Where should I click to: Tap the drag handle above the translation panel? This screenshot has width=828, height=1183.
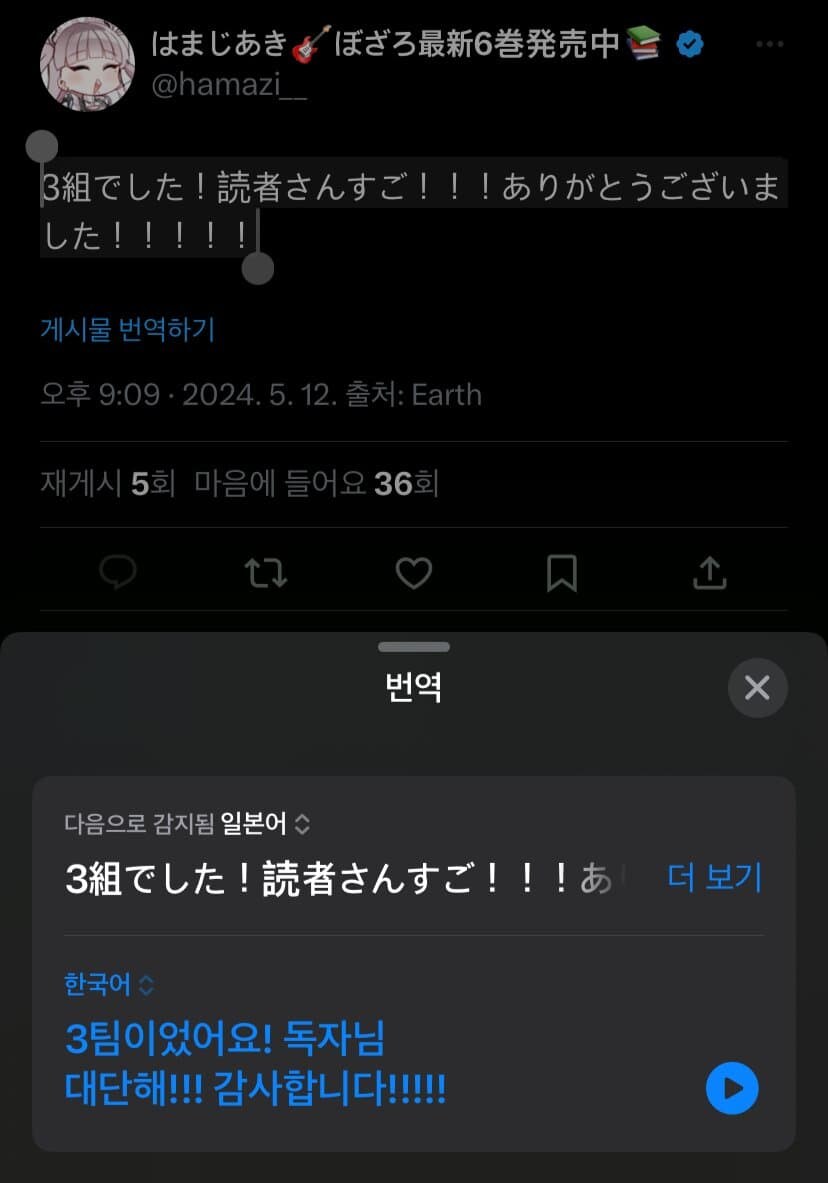[x=413, y=646]
